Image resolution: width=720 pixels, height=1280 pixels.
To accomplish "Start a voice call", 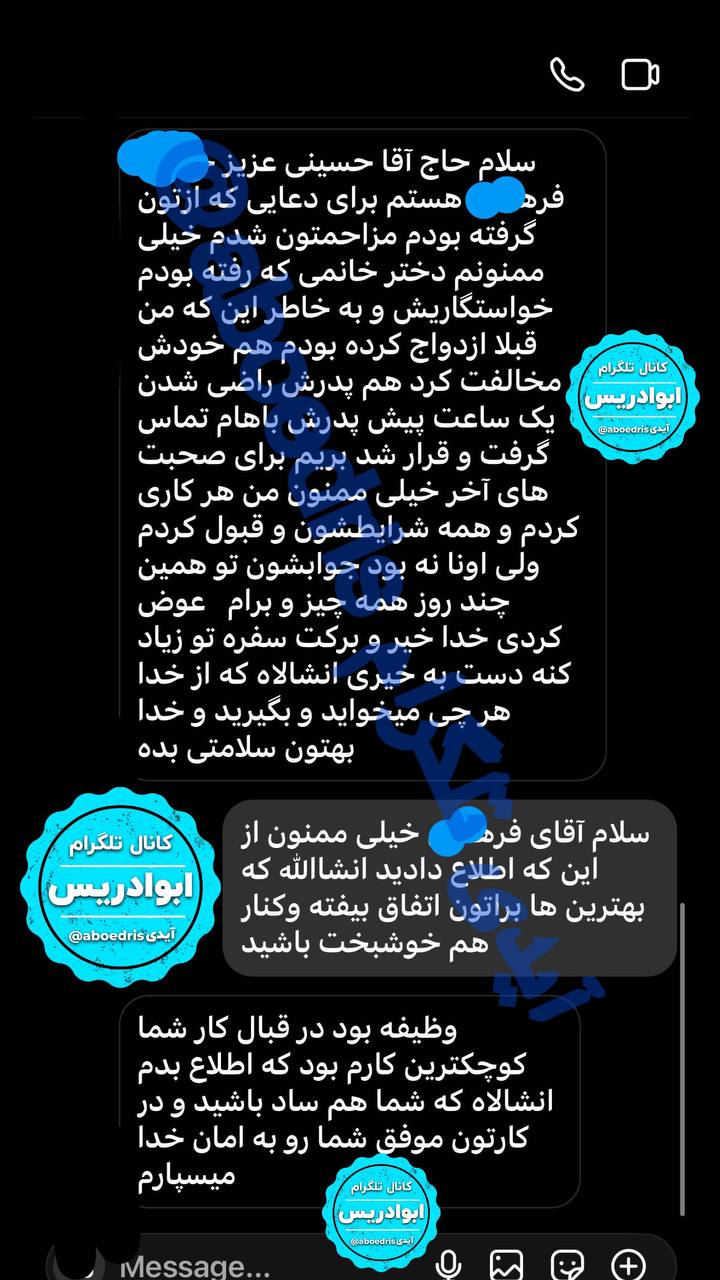I will pos(567,75).
